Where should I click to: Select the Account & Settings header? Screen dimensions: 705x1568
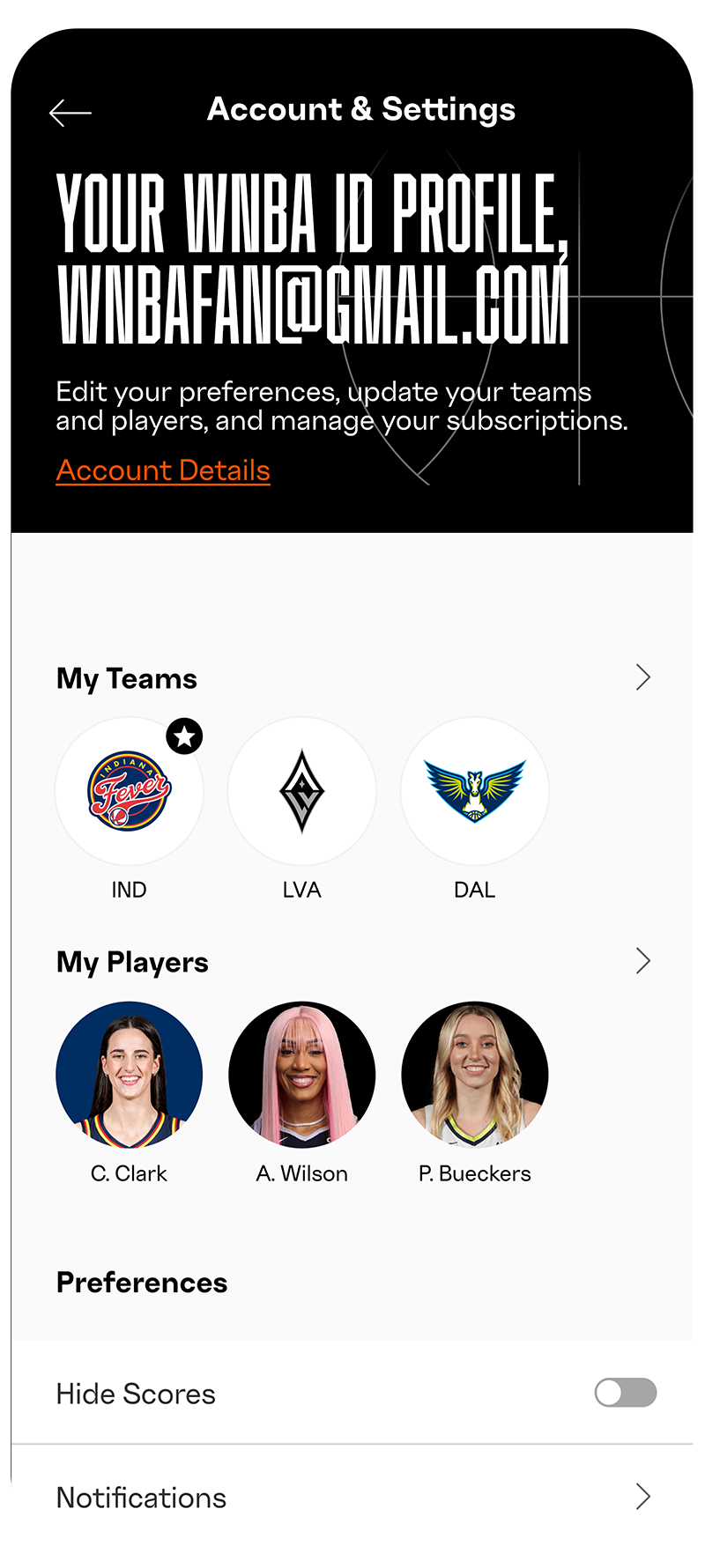point(361,108)
